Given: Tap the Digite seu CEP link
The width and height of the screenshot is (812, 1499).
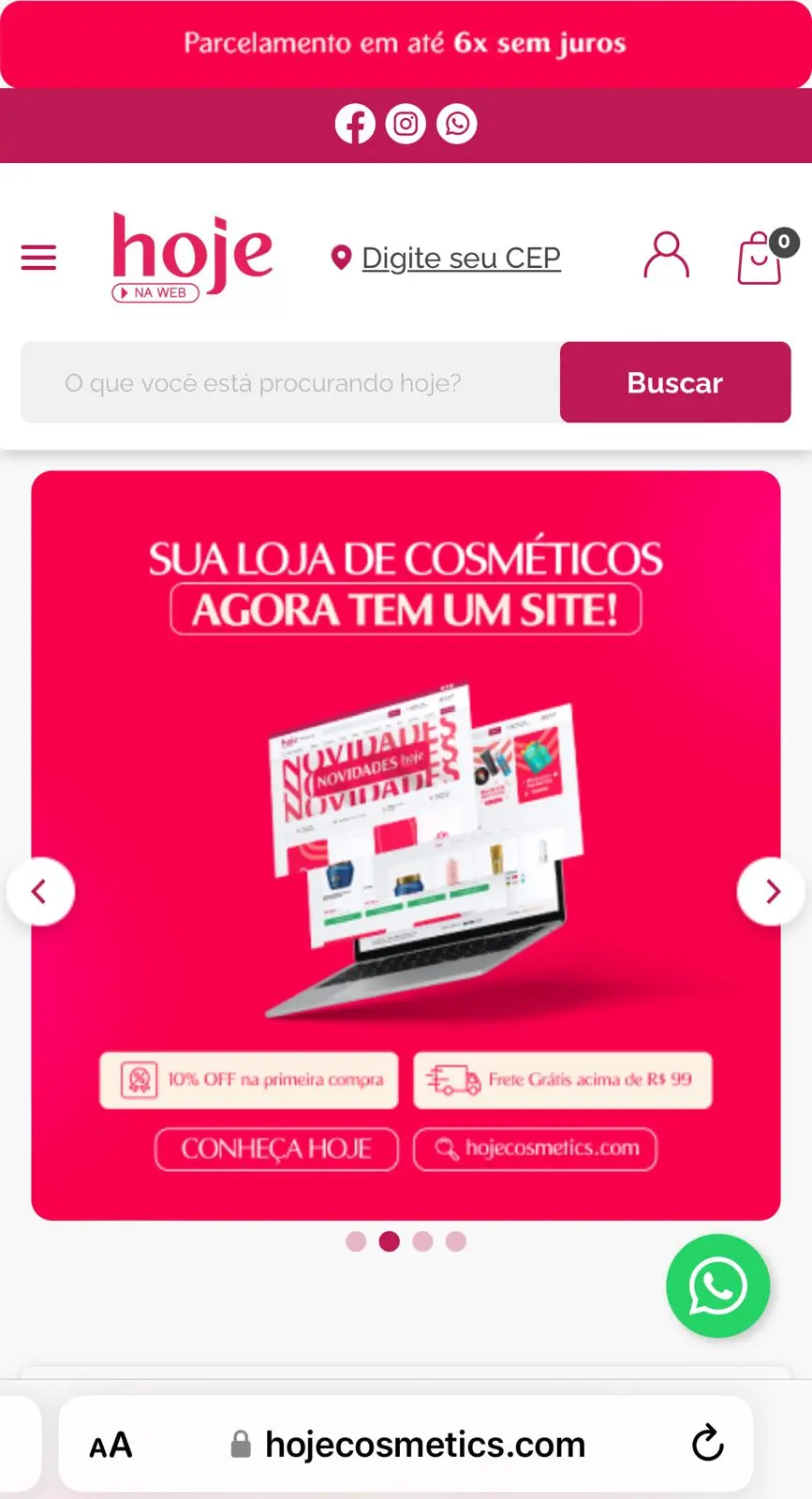Looking at the screenshot, I should [x=460, y=258].
